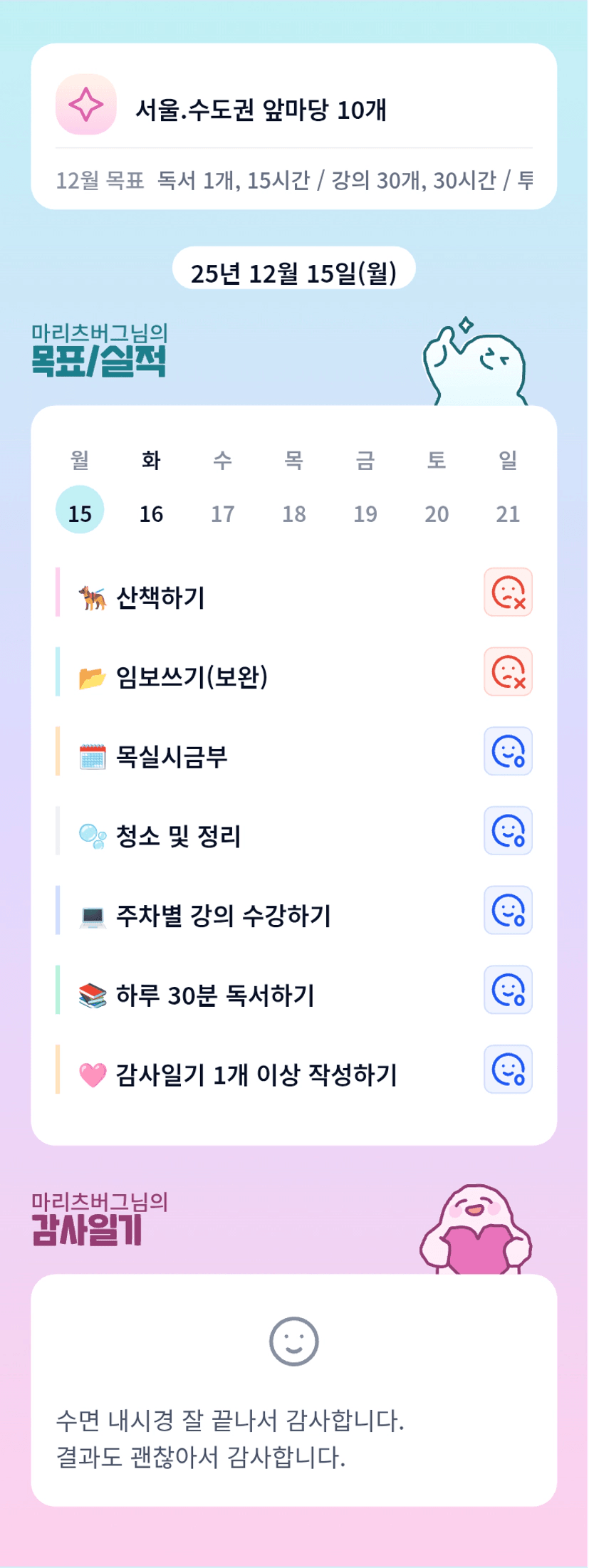The height and width of the screenshot is (1568, 589).
Task: Toggle the status face for 산책하기
Action: point(509,592)
